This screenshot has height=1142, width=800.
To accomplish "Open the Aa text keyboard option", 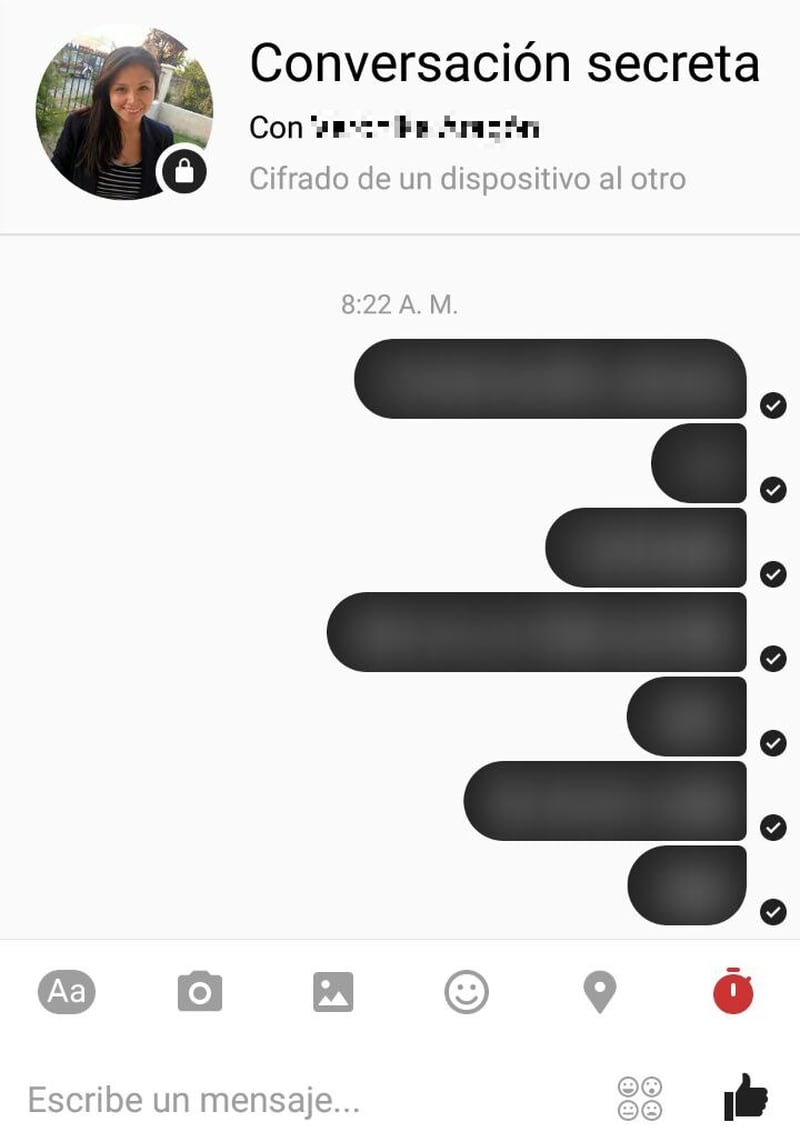I will coord(67,992).
